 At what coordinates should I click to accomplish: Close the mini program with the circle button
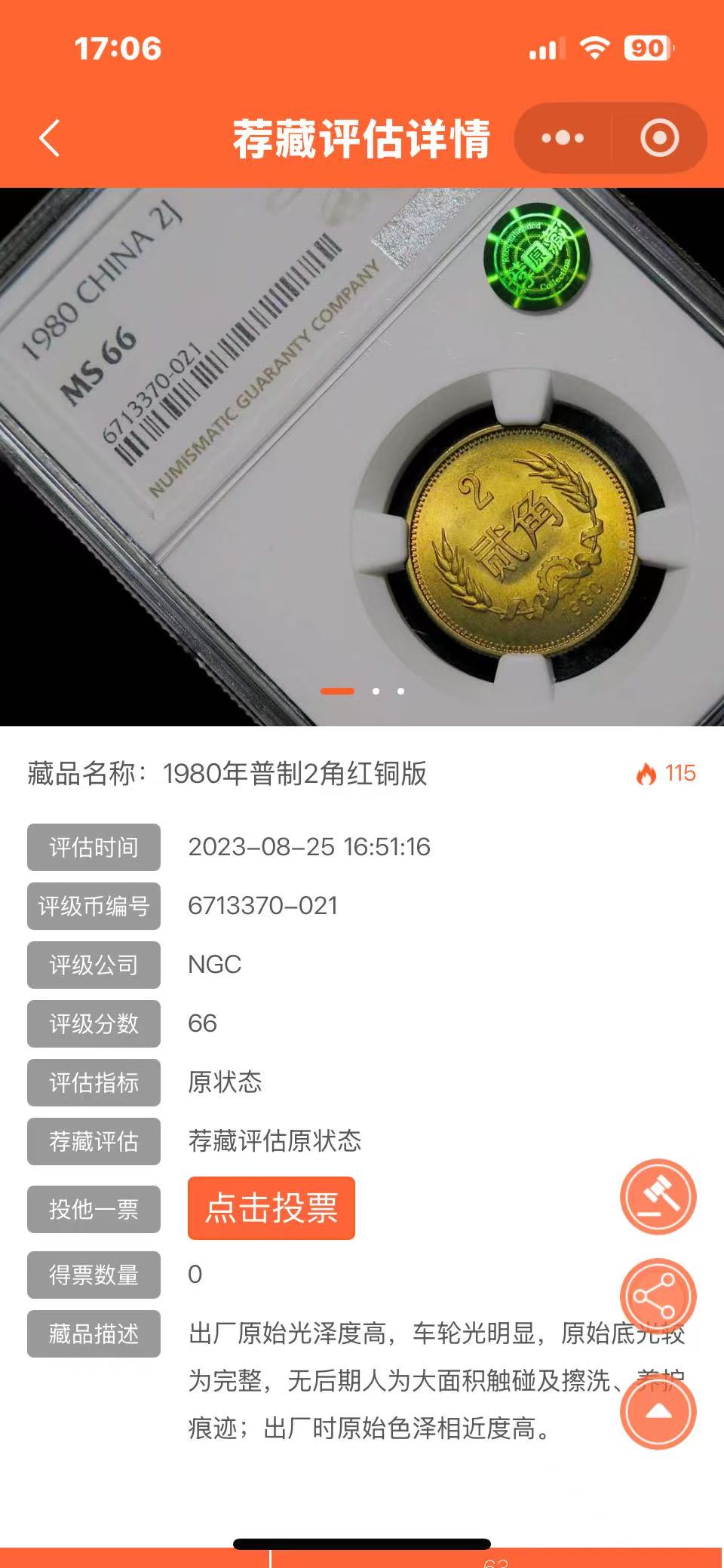click(x=660, y=139)
